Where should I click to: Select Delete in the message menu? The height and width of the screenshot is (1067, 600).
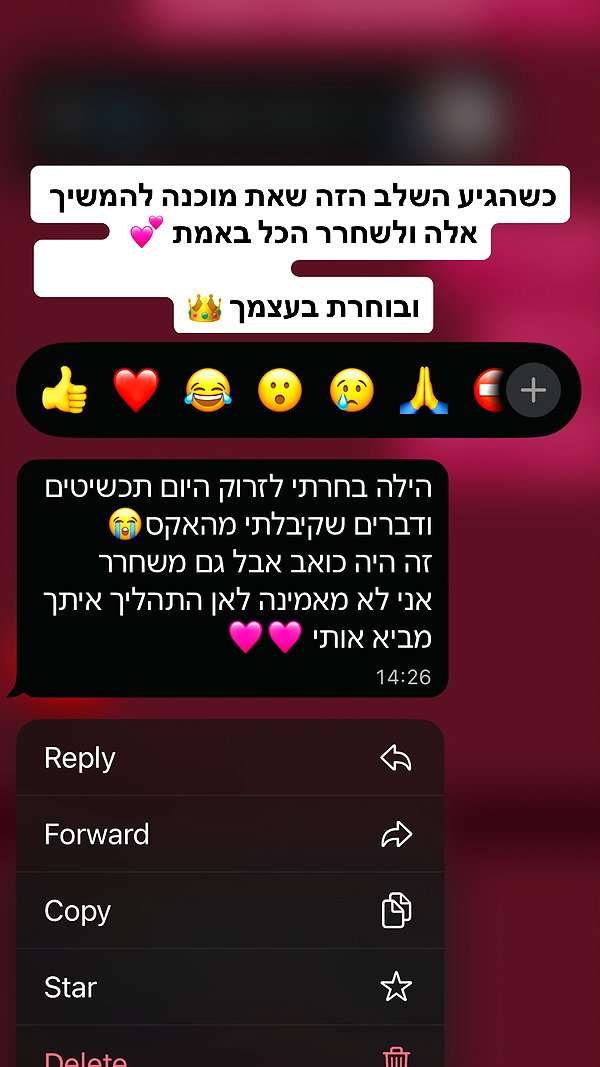point(230,1047)
